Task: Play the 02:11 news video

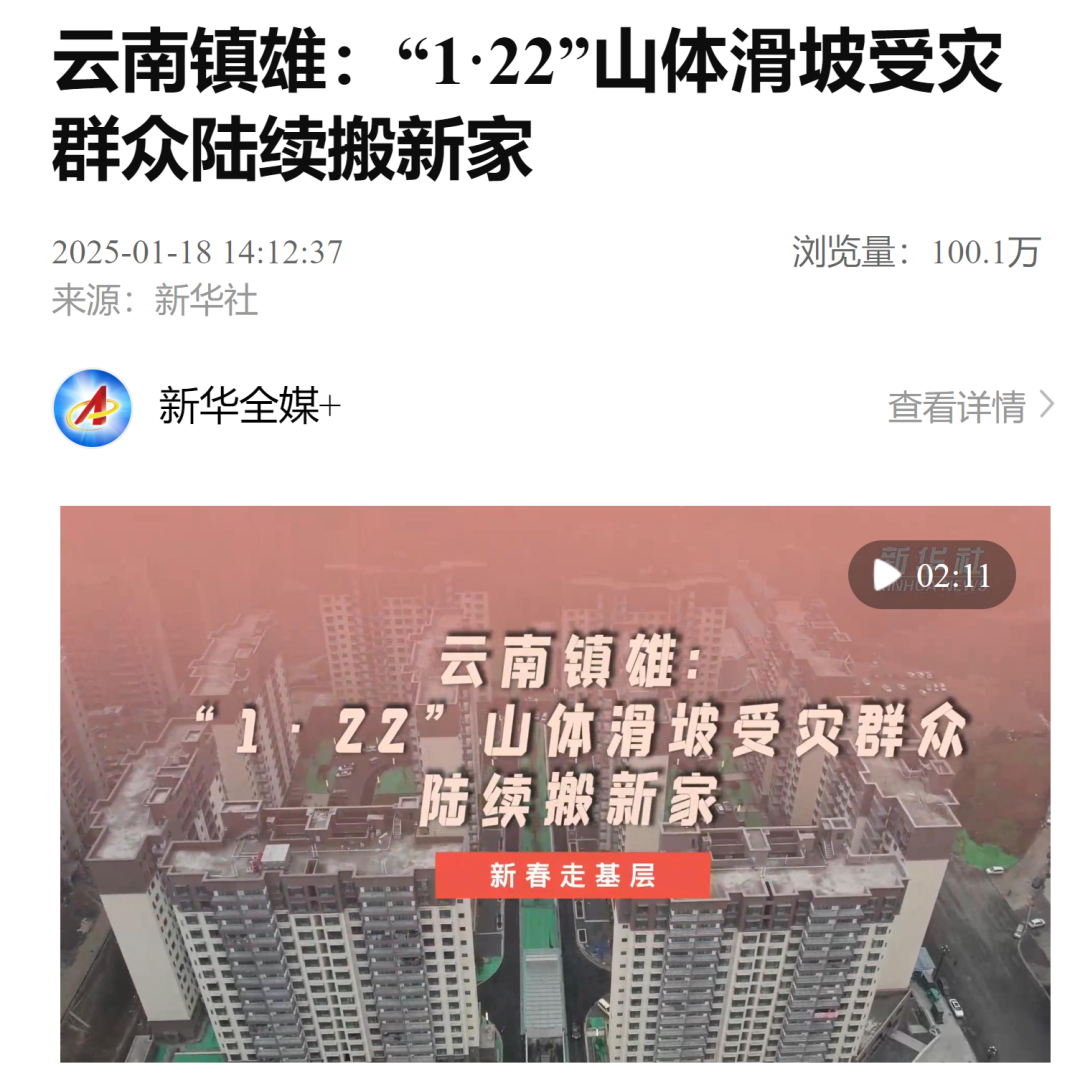Action: [886, 575]
